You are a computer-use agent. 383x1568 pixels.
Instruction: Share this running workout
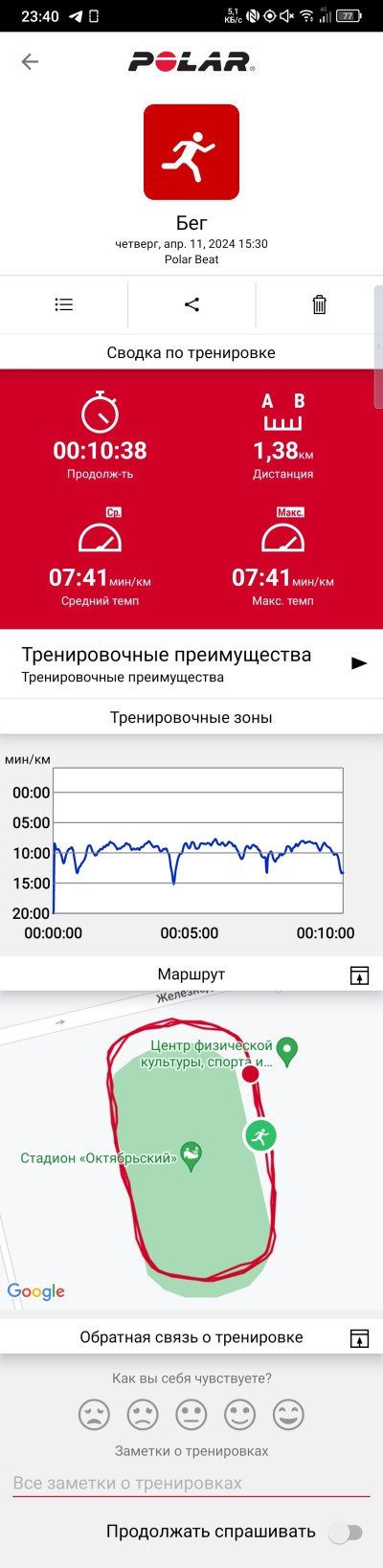coord(191,304)
